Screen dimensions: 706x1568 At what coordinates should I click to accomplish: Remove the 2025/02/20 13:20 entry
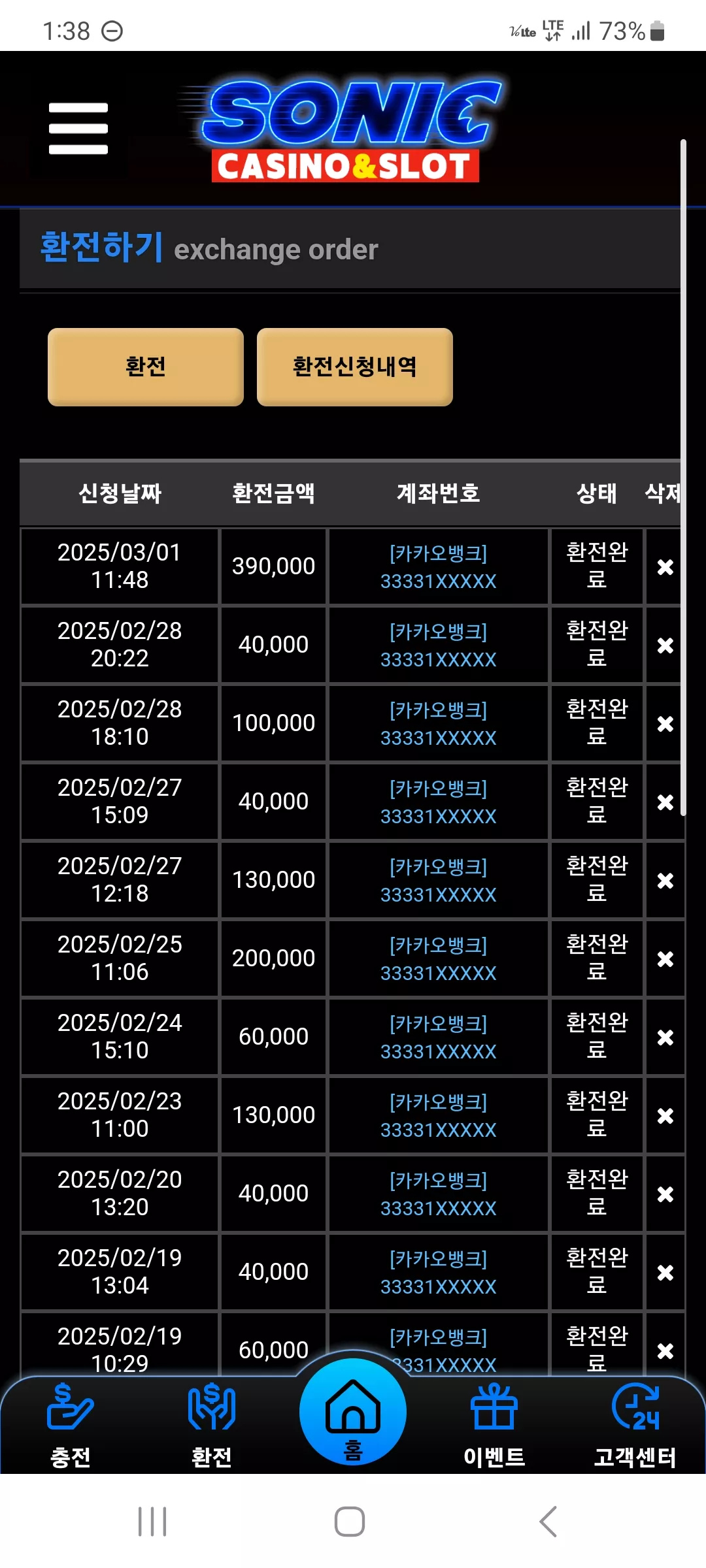(665, 1194)
